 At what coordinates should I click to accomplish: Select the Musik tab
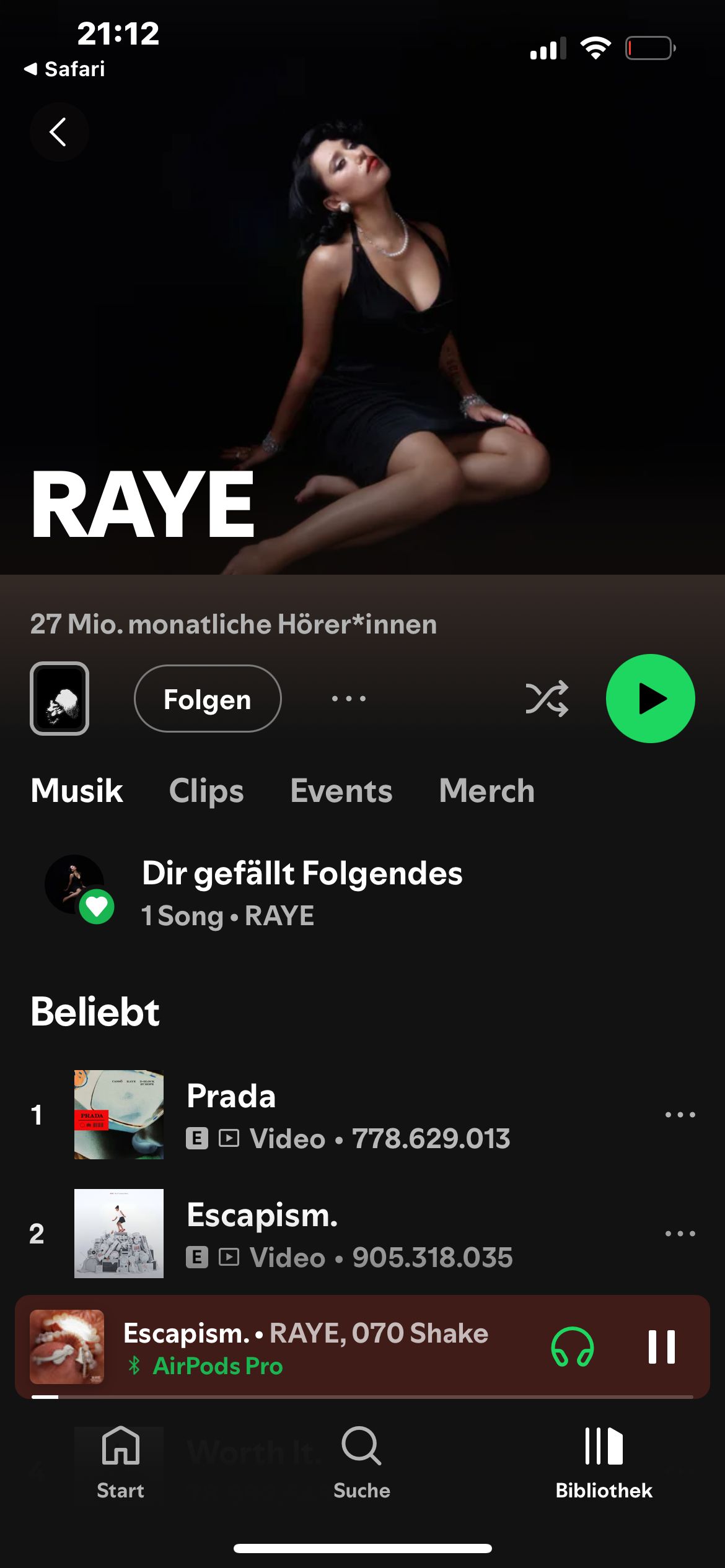point(77,791)
